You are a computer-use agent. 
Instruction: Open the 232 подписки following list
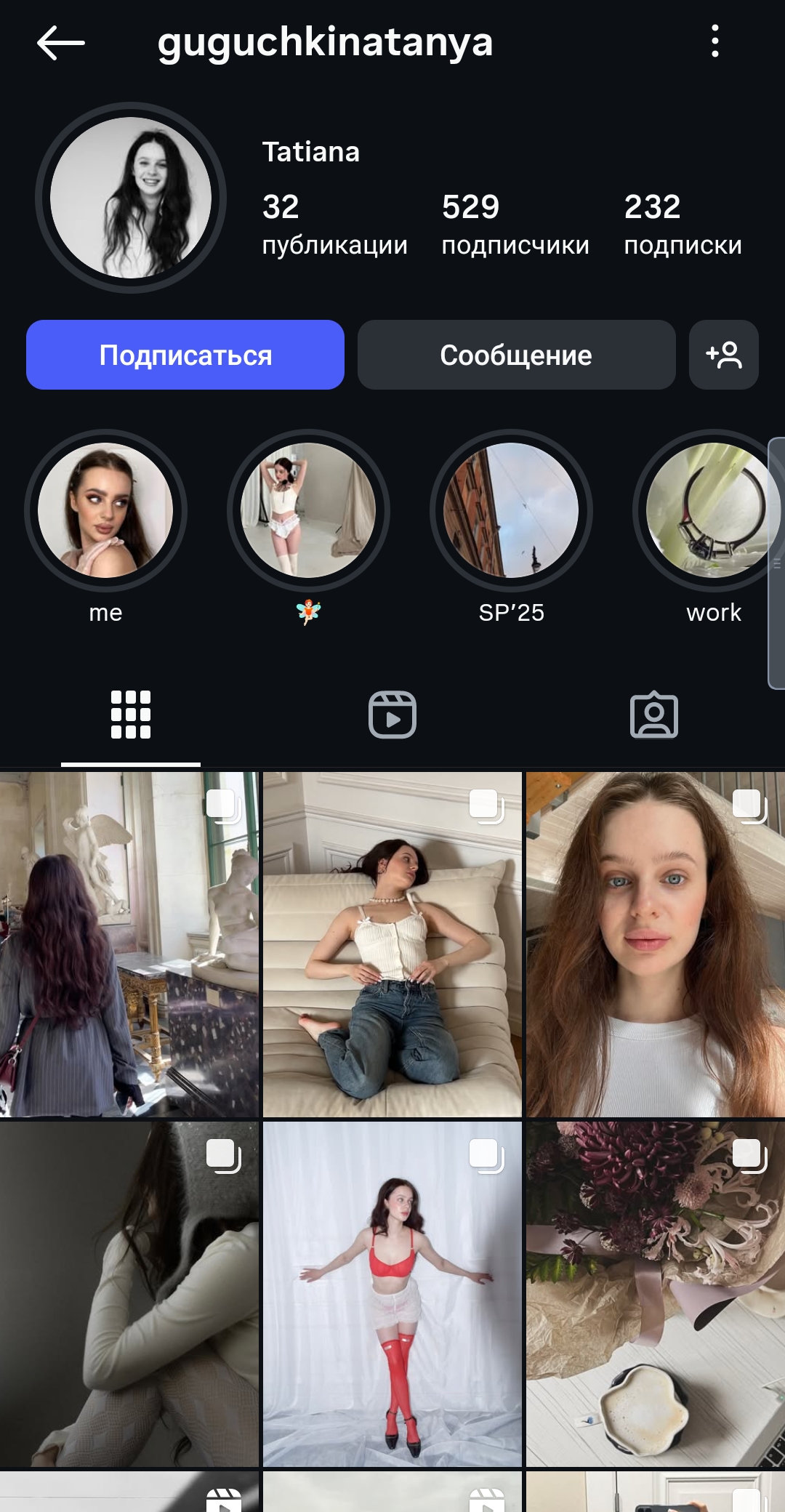click(683, 224)
